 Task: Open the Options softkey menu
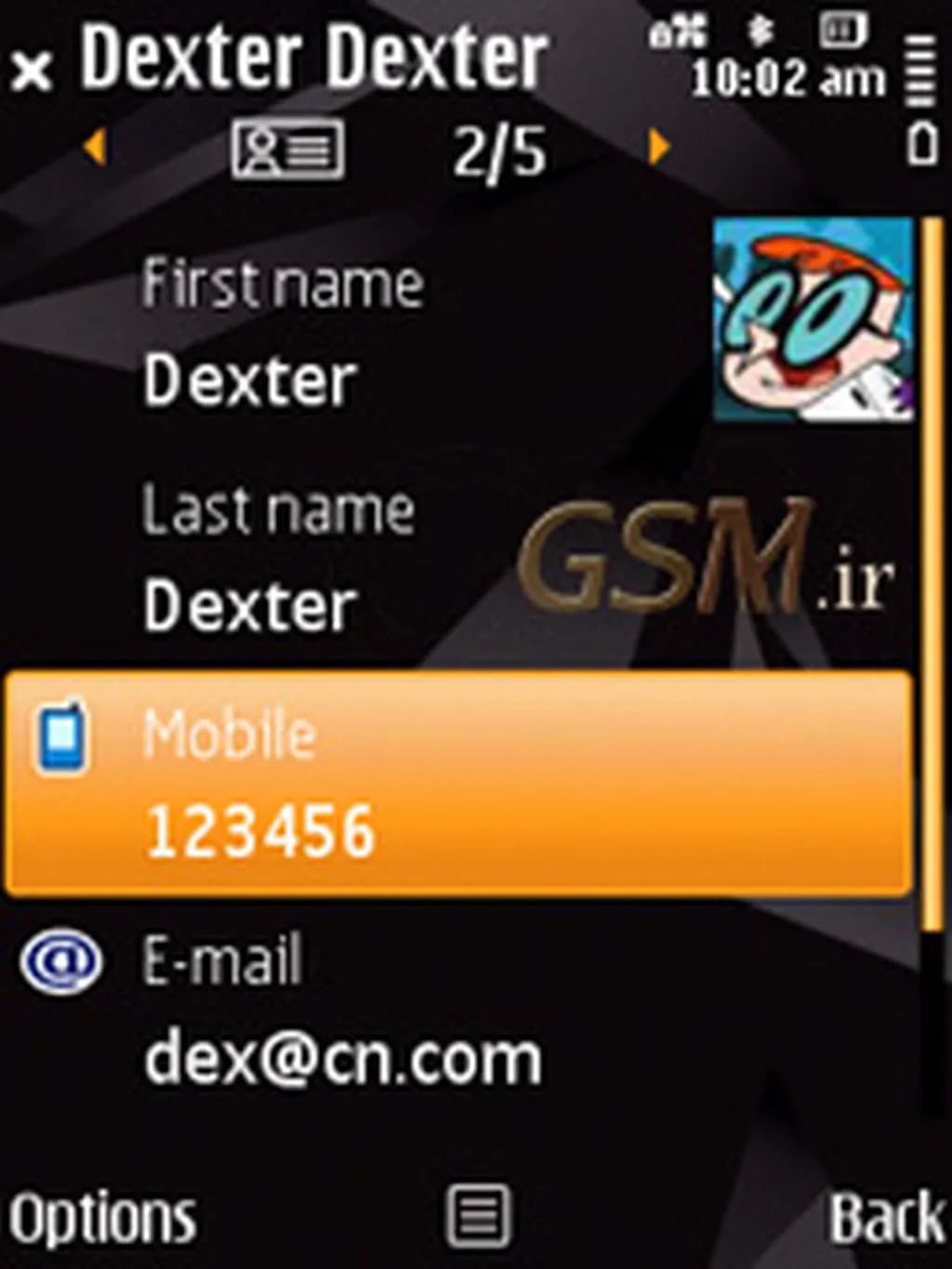[102, 1217]
